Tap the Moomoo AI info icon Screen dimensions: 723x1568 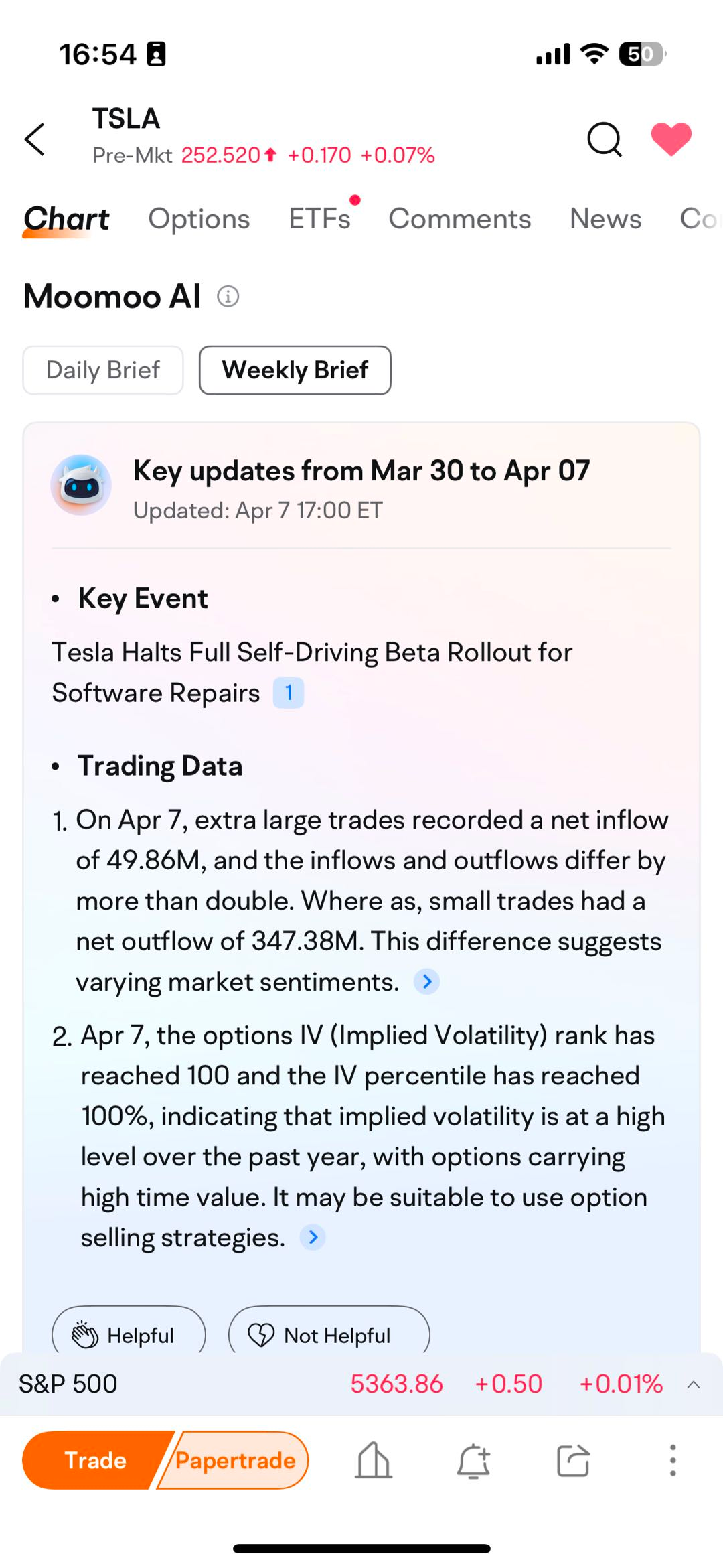coord(228,296)
